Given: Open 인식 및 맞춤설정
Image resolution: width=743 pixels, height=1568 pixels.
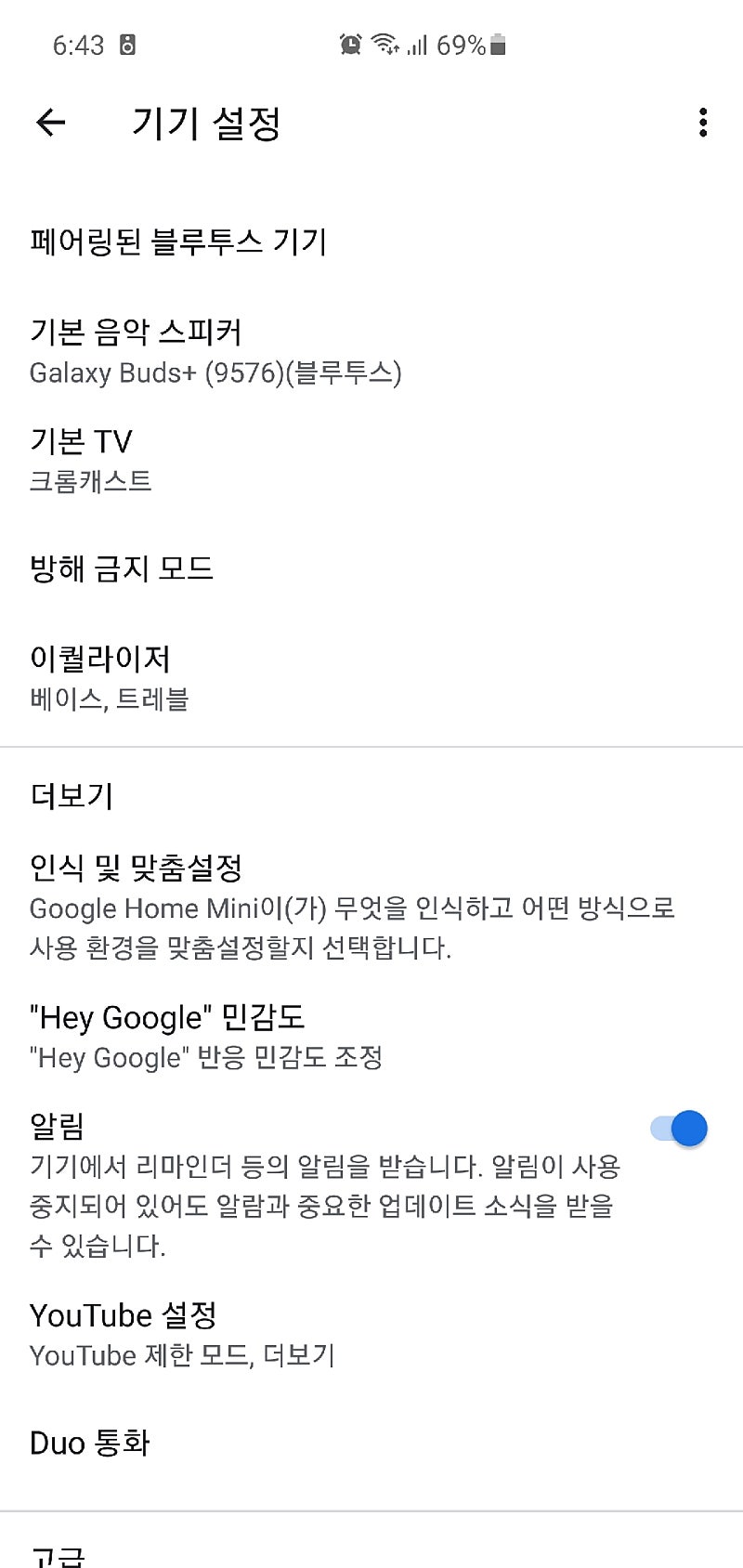Looking at the screenshot, I should [x=353, y=907].
